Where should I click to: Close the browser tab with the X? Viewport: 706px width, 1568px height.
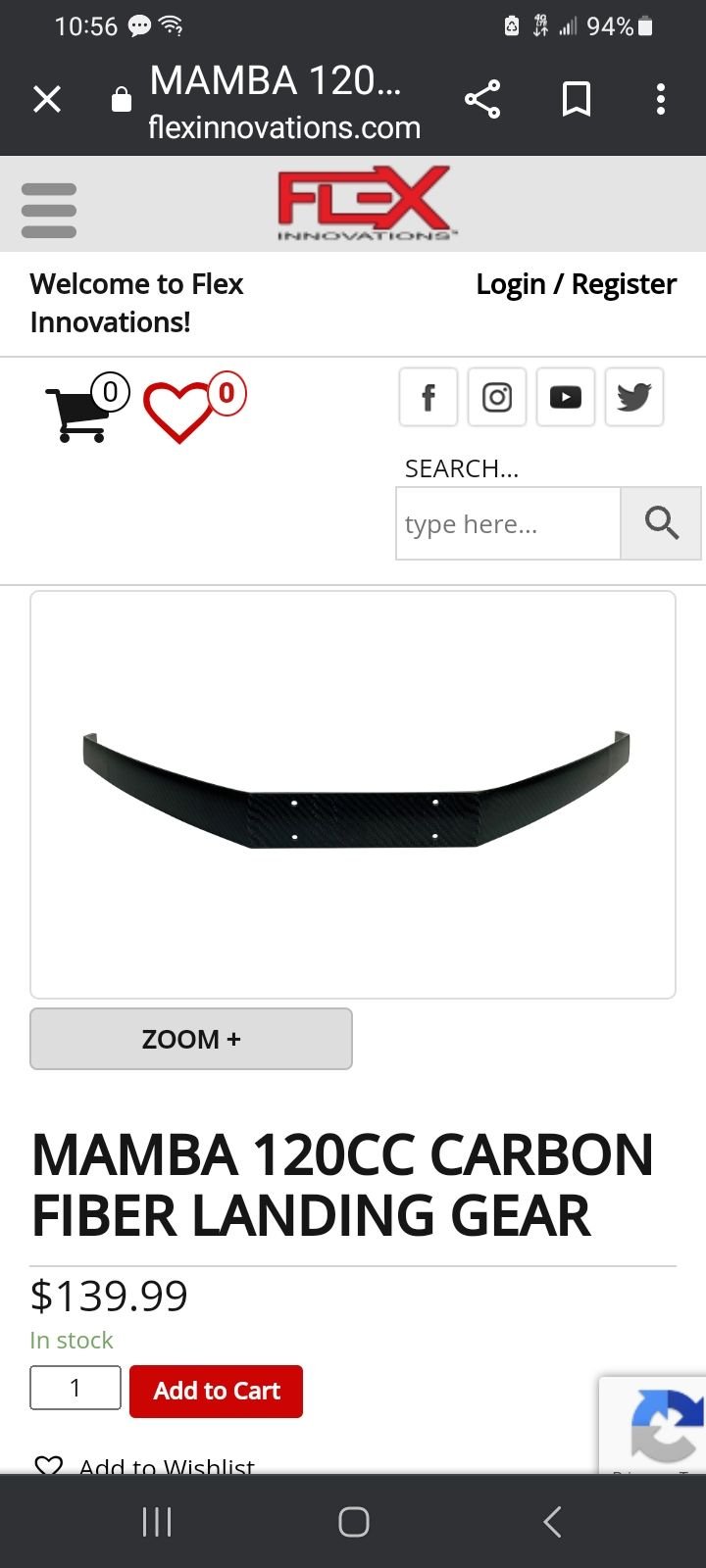[47, 99]
